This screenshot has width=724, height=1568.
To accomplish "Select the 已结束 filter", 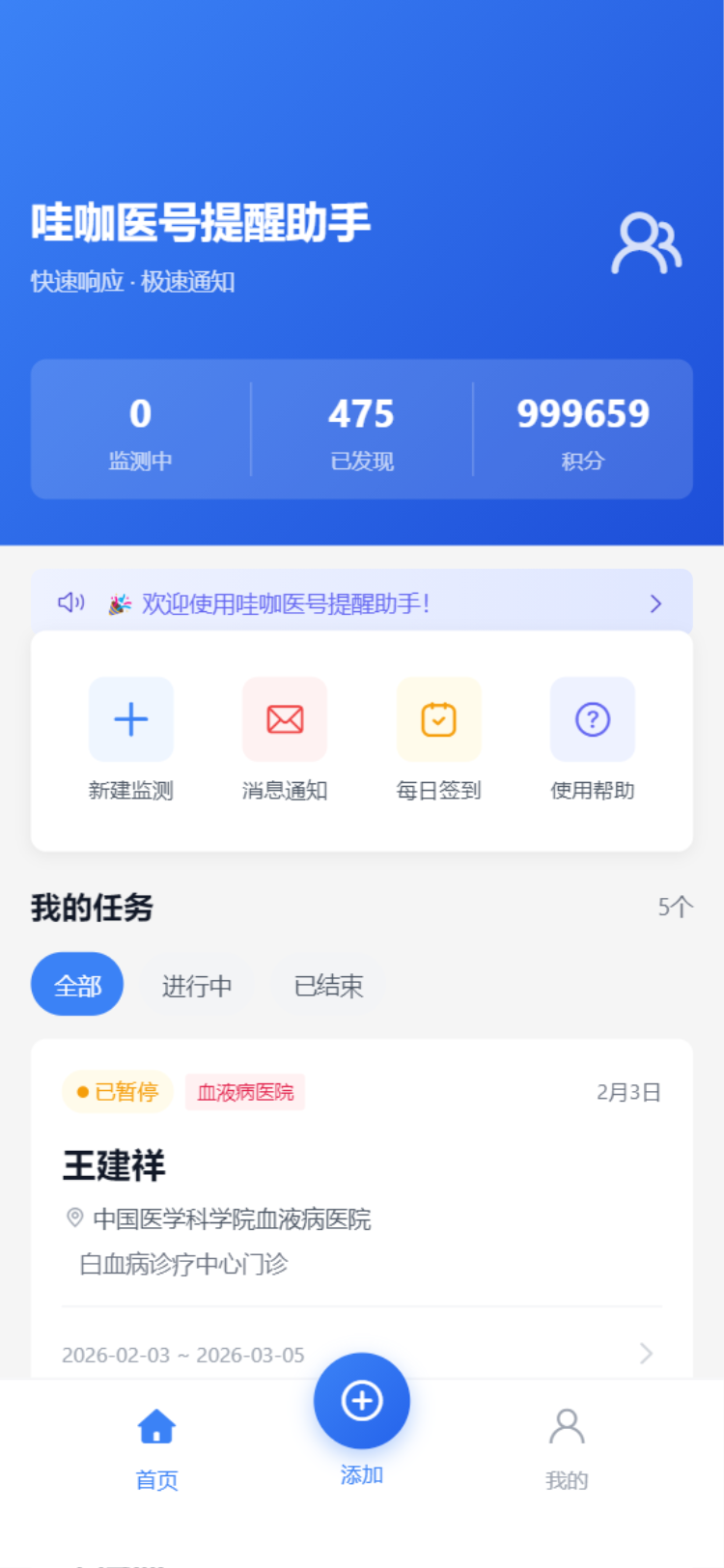I will [328, 986].
